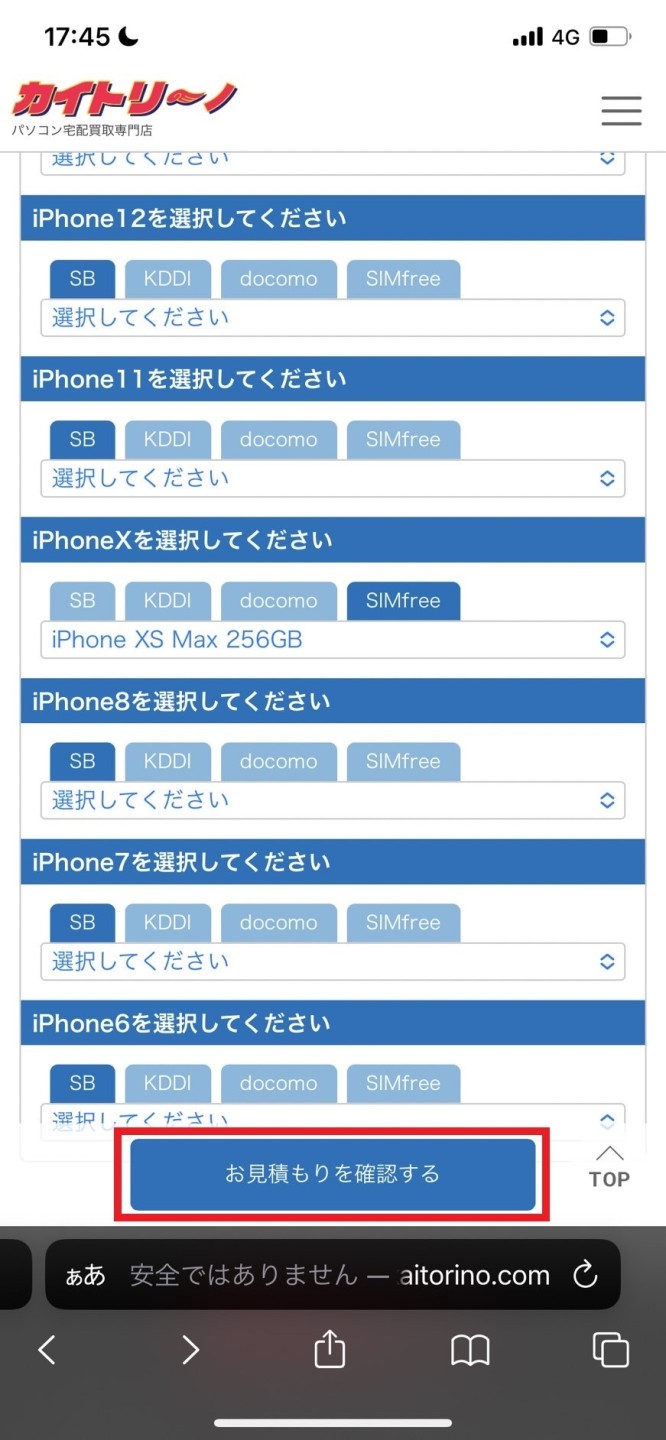Image resolution: width=666 pixels, height=1440 pixels.
Task: Open Safari bookmarks
Action: coord(470,1351)
